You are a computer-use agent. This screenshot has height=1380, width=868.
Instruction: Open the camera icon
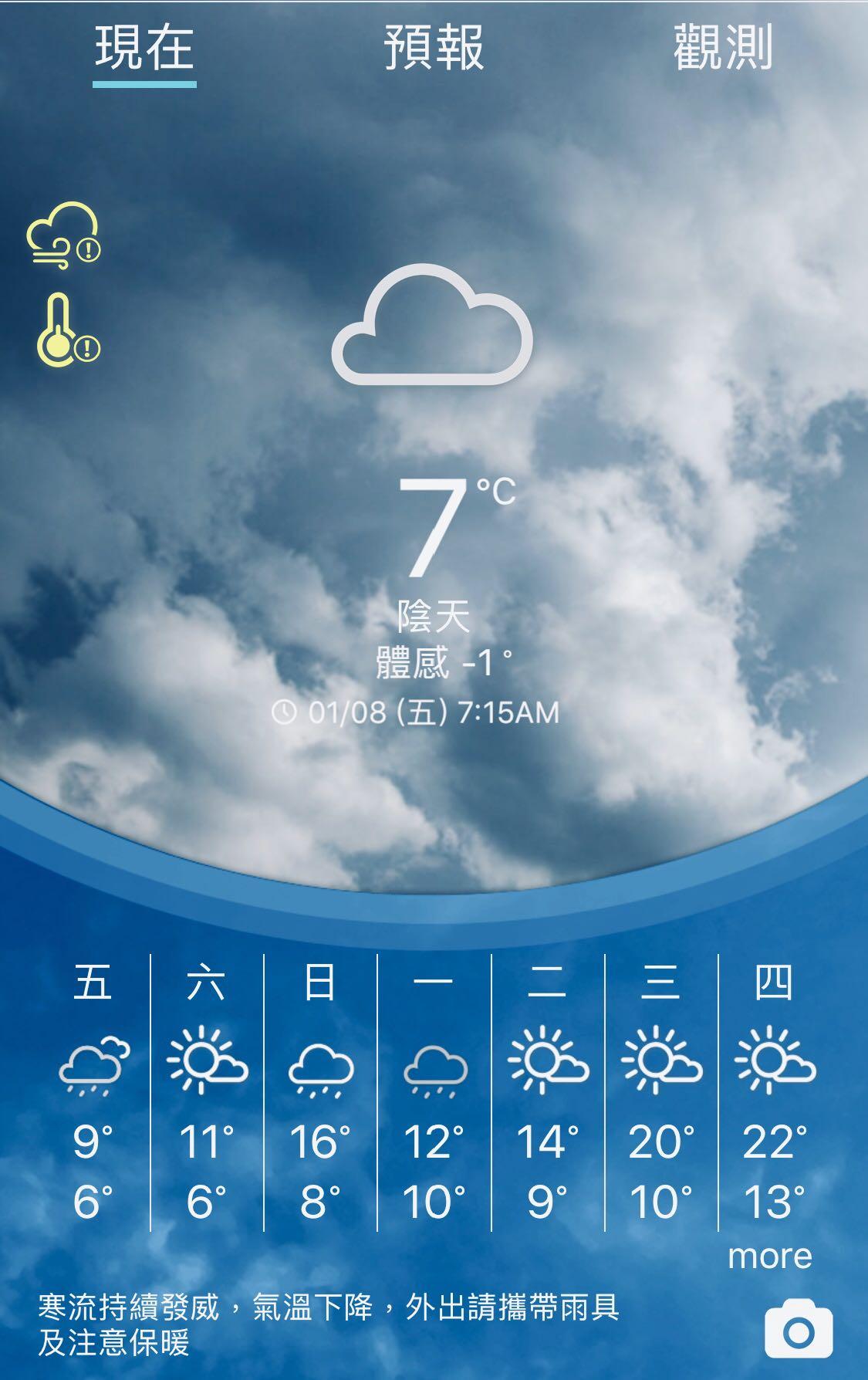pos(799,1329)
